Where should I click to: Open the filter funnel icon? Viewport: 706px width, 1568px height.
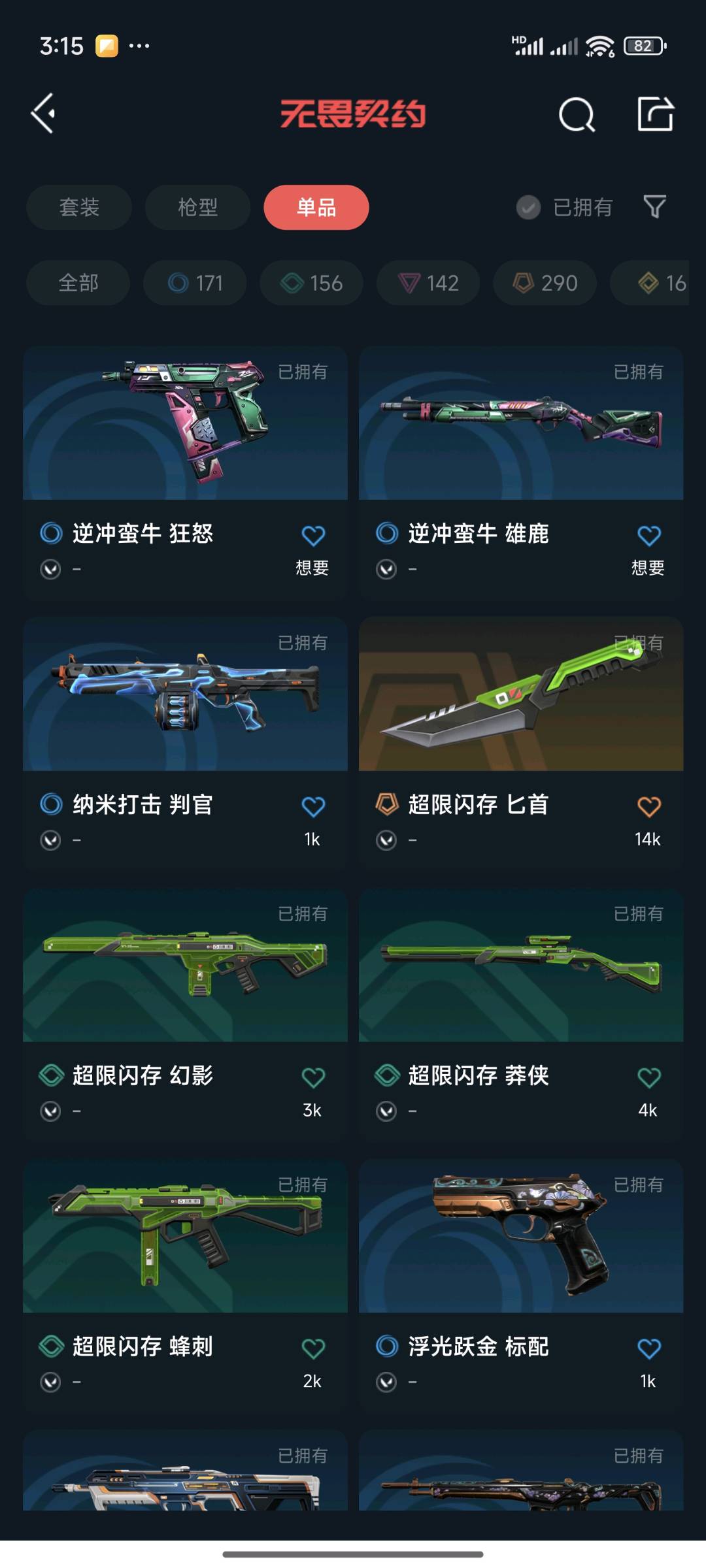654,207
